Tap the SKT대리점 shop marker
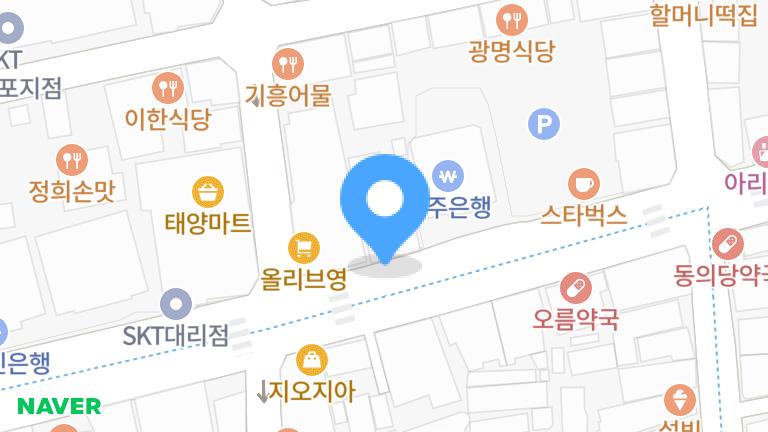Image resolution: width=768 pixels, height=432 pixels. tap(176, 303)
